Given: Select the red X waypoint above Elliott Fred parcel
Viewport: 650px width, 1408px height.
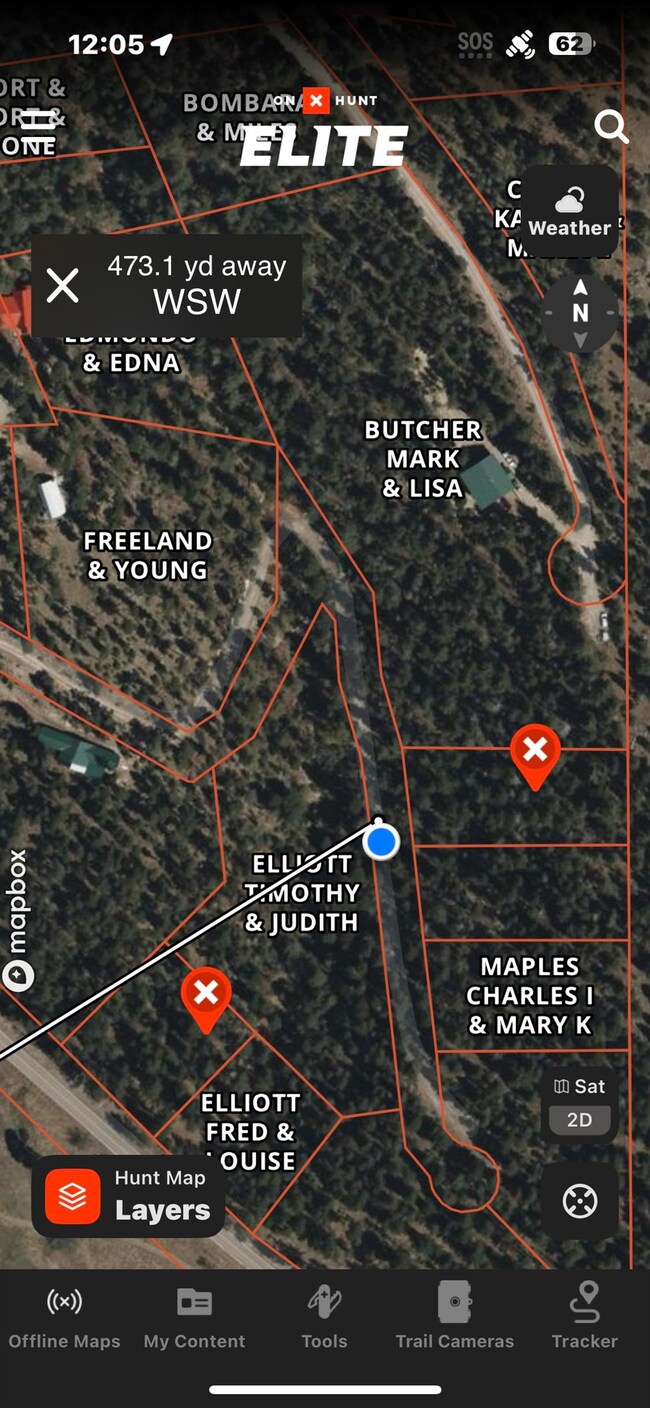Looking at the screenshot, I should 206,996.
